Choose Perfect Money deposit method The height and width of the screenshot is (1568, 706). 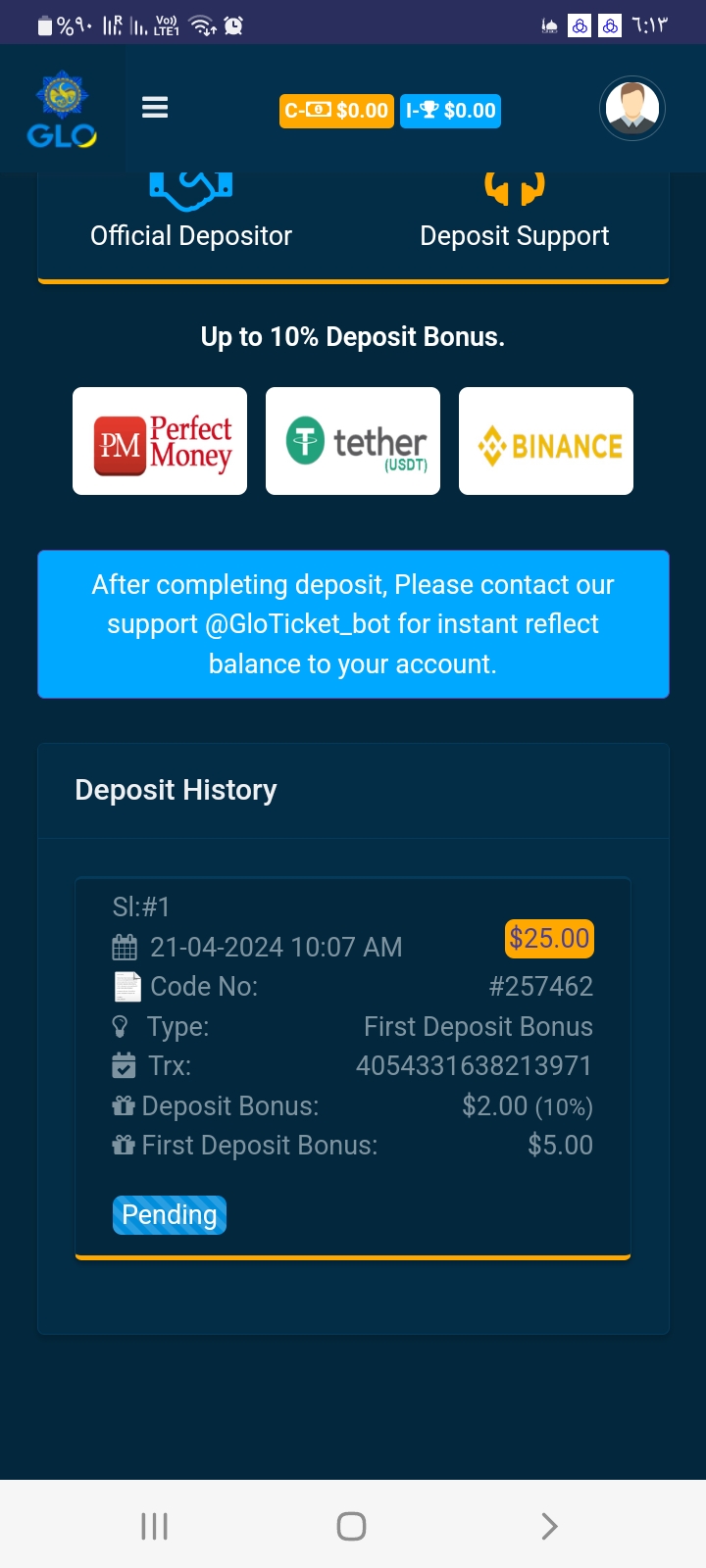(x=160, y=441)
